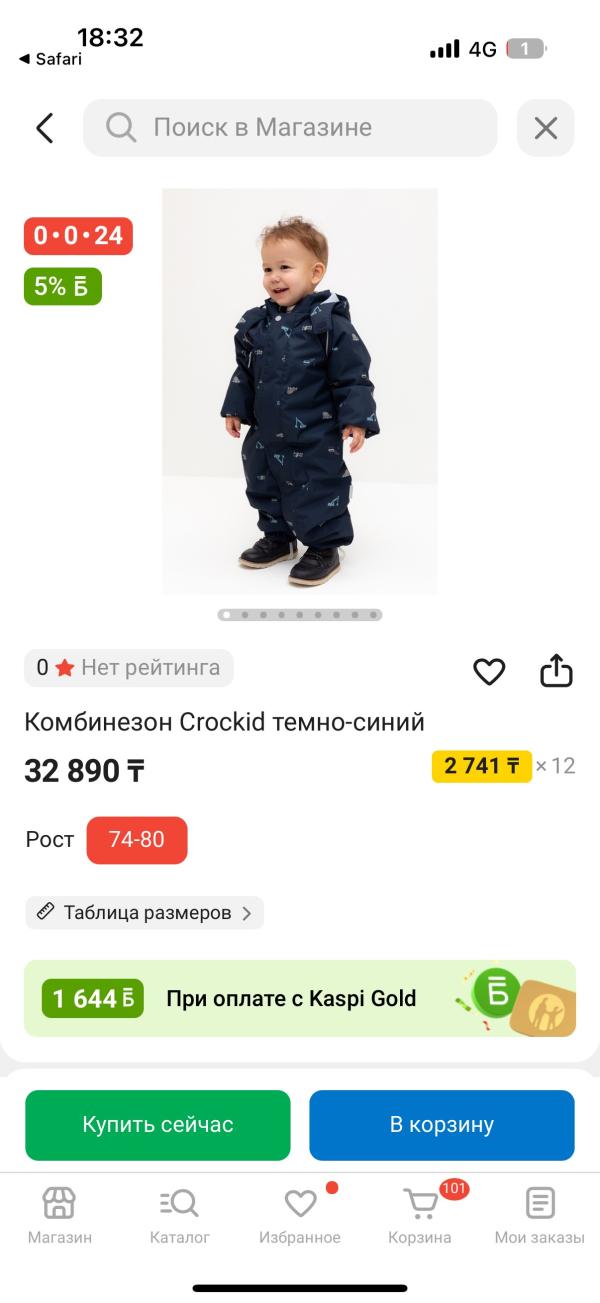Image resolution: width=600 pixels, height=1303 pixels.
Task: Open the Корзина tab
Action: pyautogui.click(x=420, y=1215)
